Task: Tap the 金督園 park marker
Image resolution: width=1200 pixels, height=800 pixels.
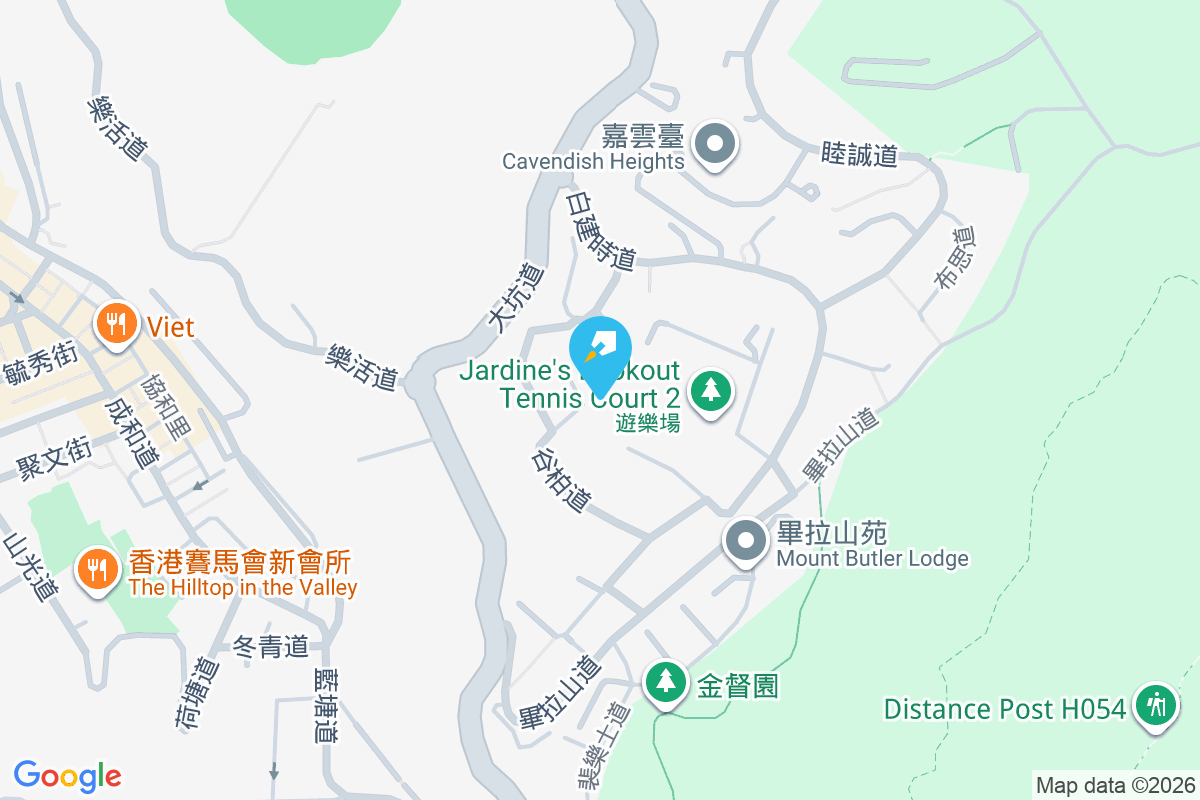Action: (x=665, y=683)
